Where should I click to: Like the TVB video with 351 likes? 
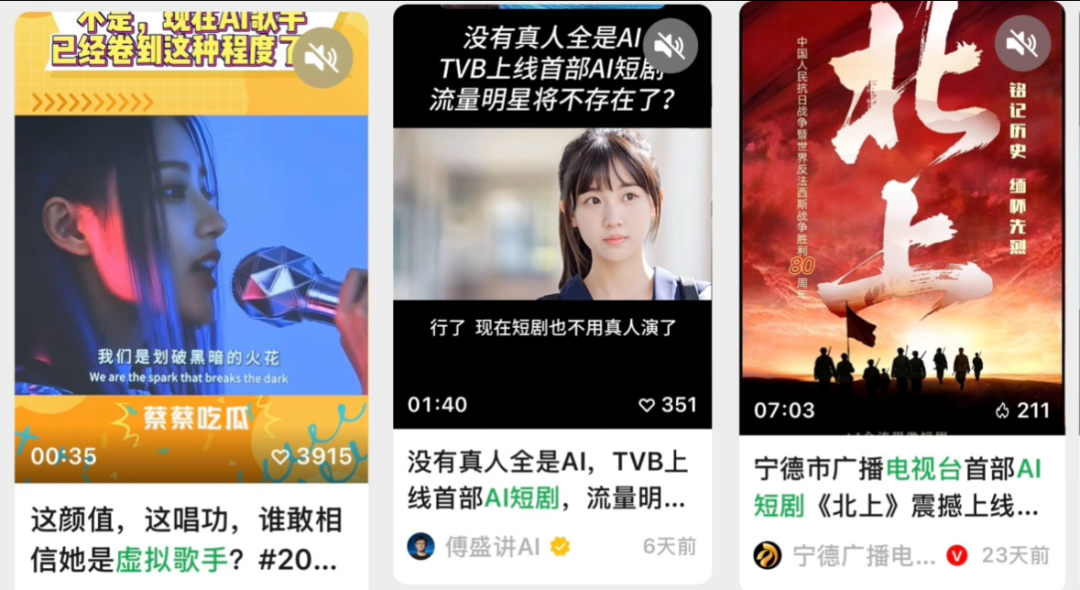647,405
